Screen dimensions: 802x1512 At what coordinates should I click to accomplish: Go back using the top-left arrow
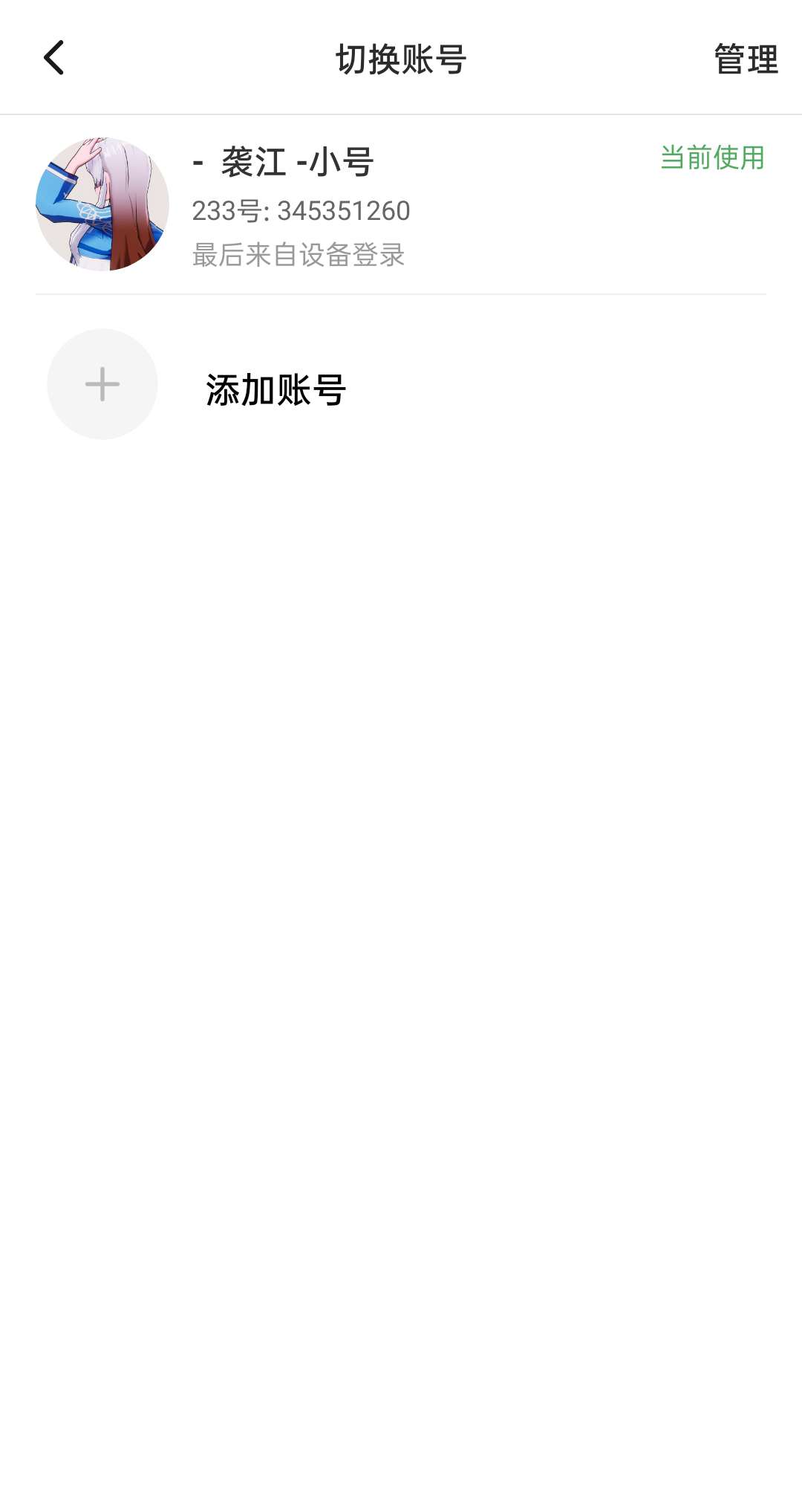pyautogui.click(x=54, y=58)
